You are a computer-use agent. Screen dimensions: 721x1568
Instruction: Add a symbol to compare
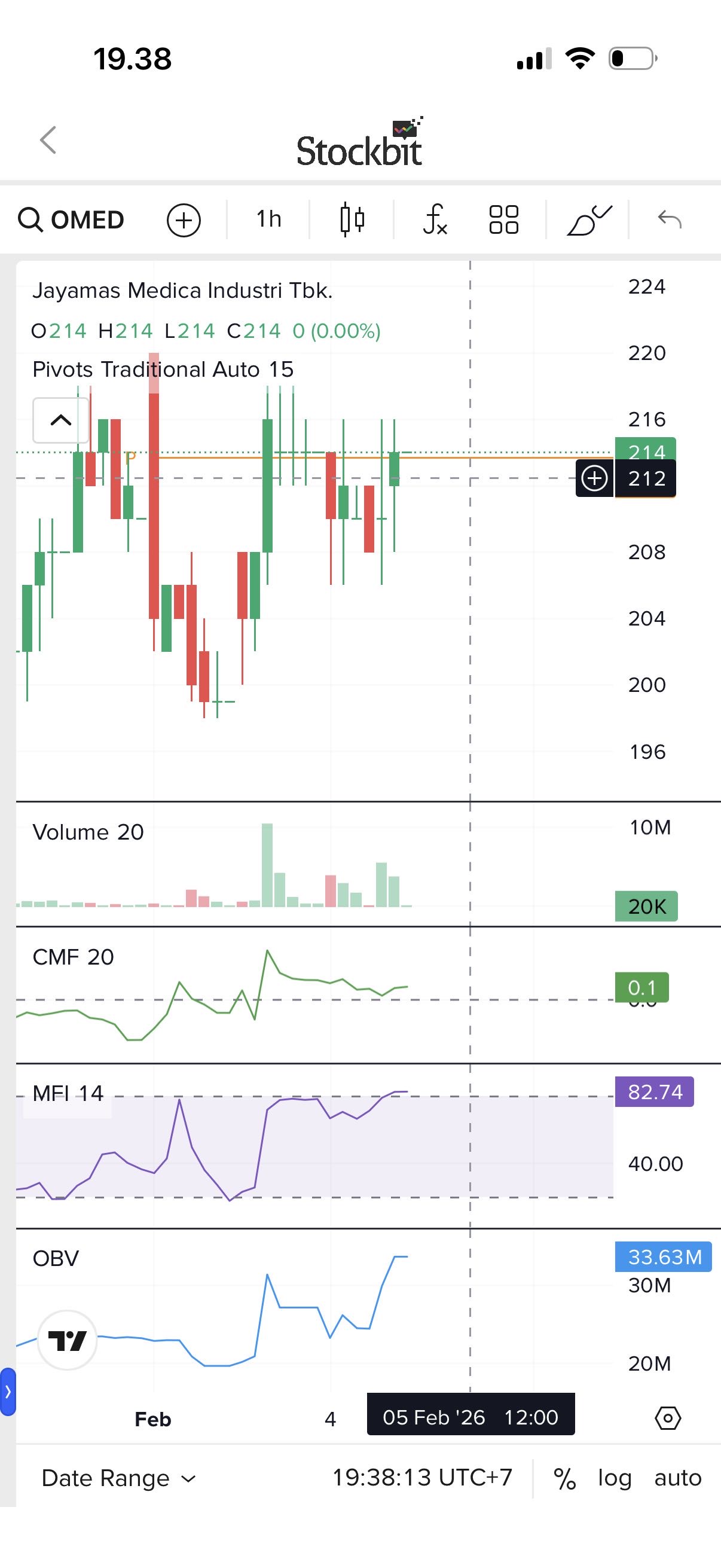(184, 219)
